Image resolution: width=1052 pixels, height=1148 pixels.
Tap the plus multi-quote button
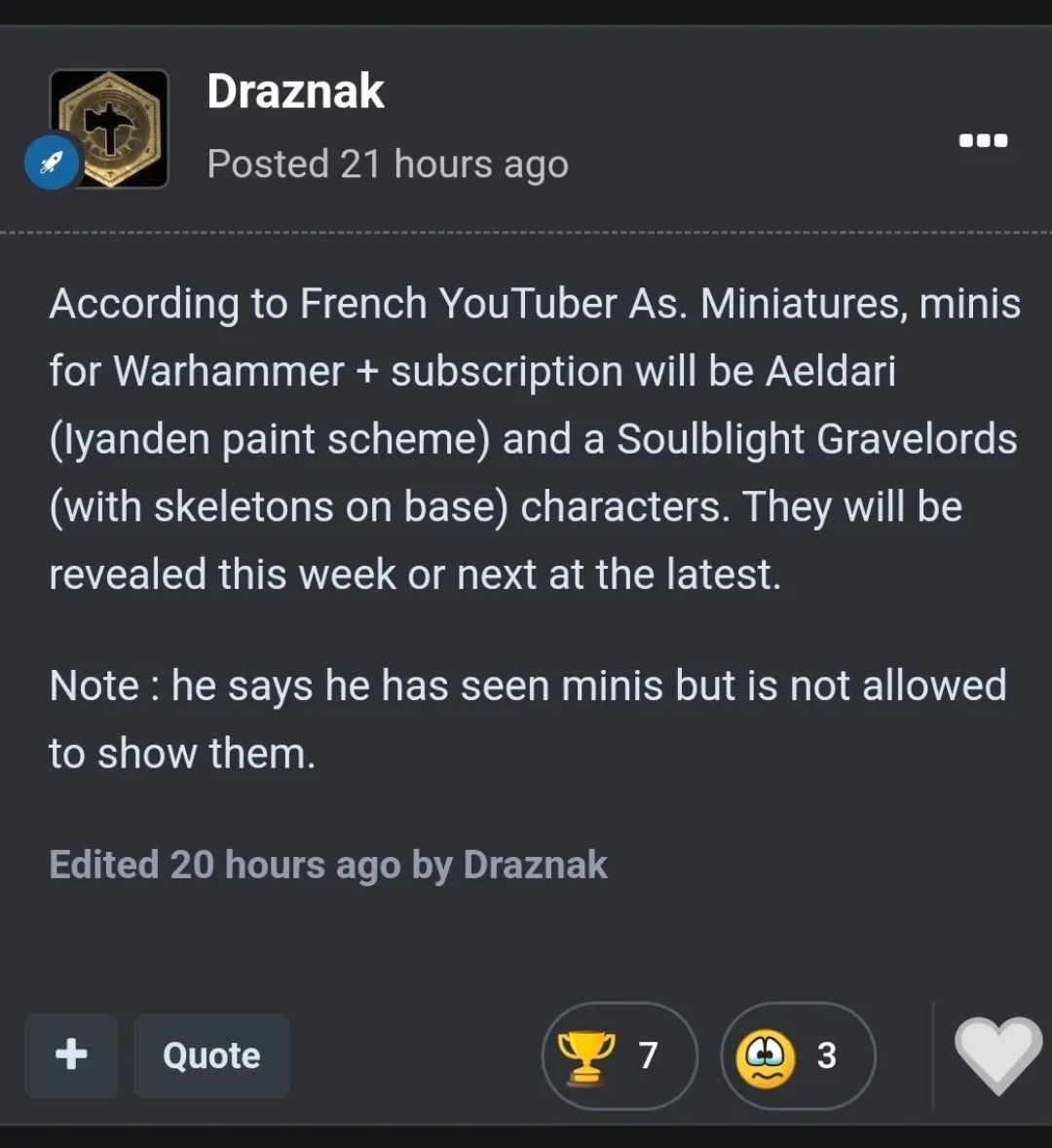(71, 1055)
